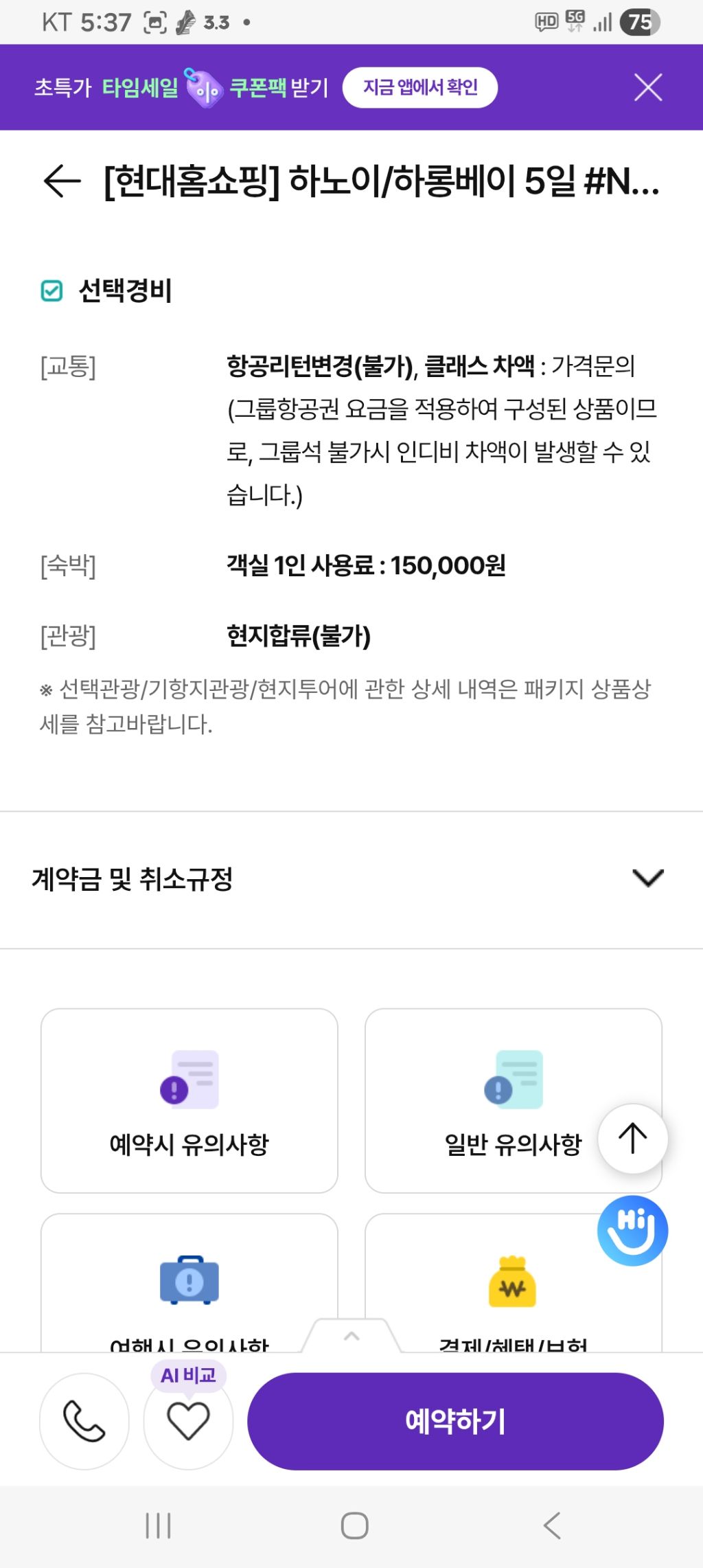Image resolution: width=703 pixels, height=1568 pixels.
Task: Tap 예약하기 to book the trip
Action: [455, 1421]
